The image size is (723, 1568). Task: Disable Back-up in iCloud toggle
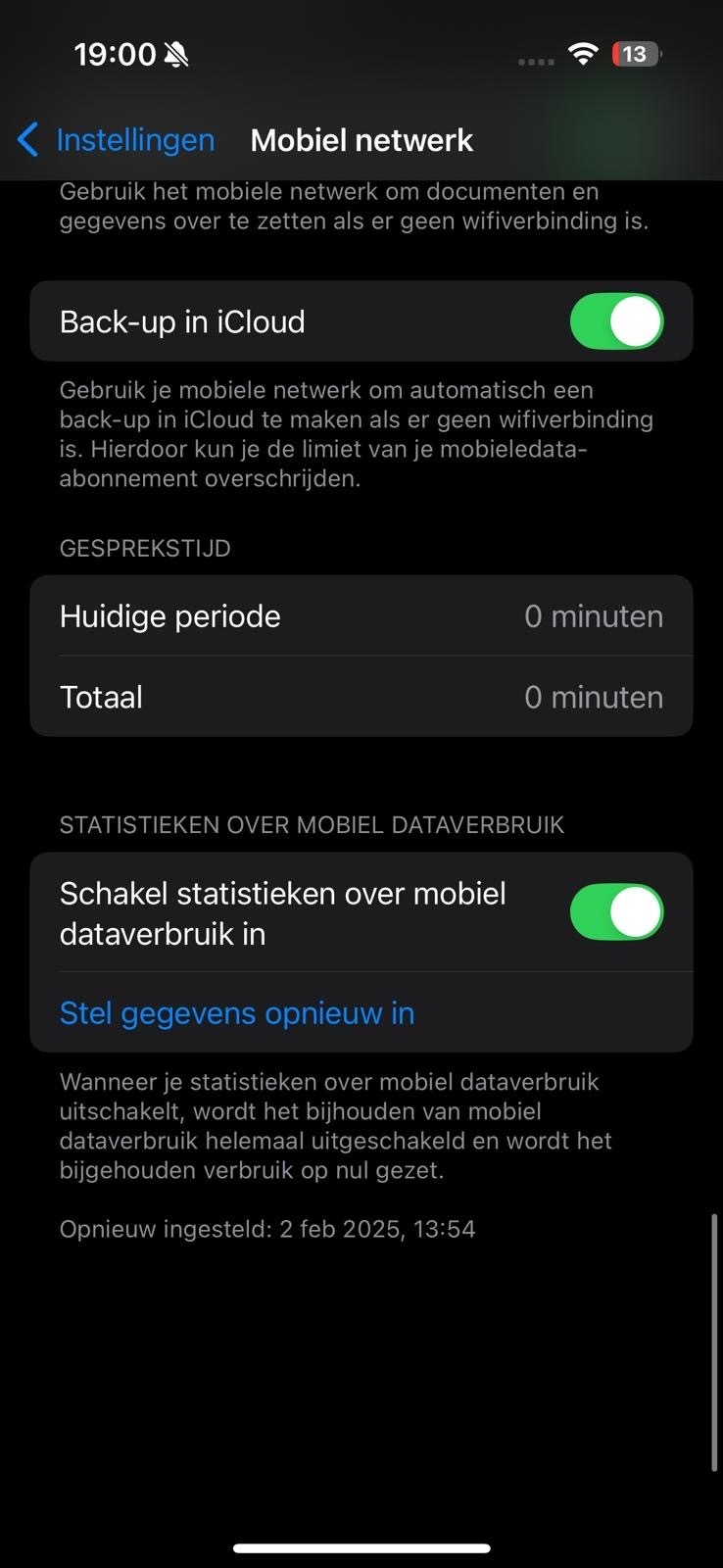click(616, 321)
